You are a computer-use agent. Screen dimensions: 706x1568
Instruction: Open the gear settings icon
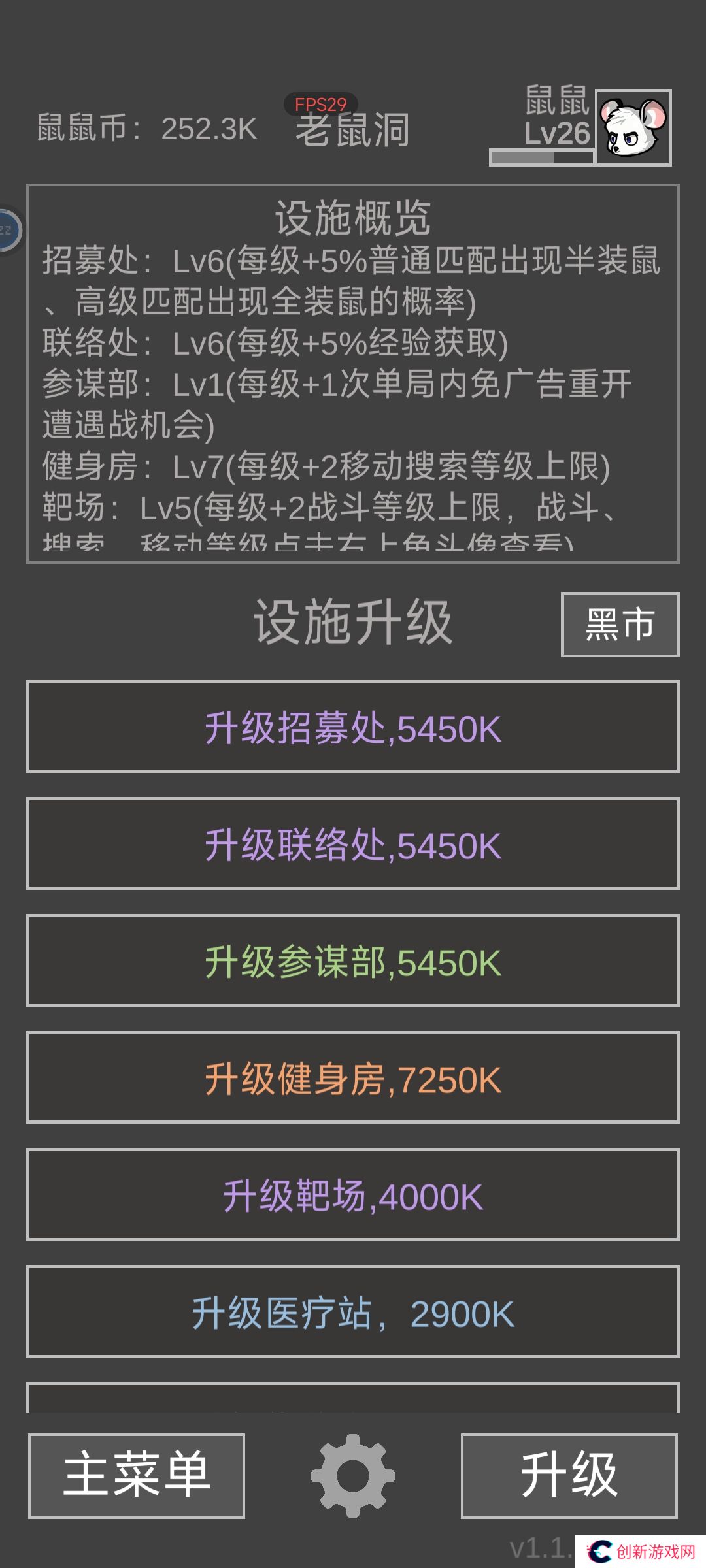(352, 1475)
